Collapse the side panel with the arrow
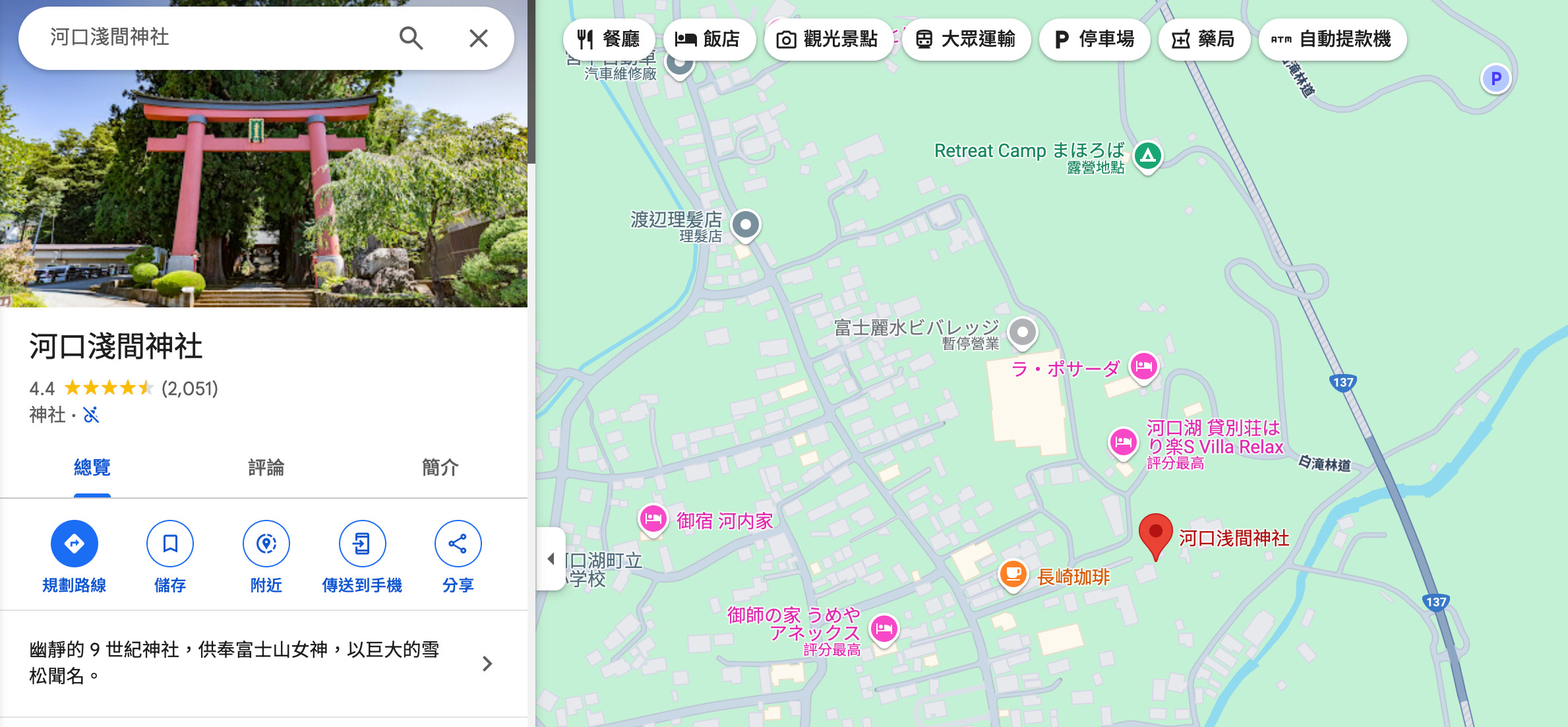The height and width of the screenshot is (727, 1568). tap(551, 559)
